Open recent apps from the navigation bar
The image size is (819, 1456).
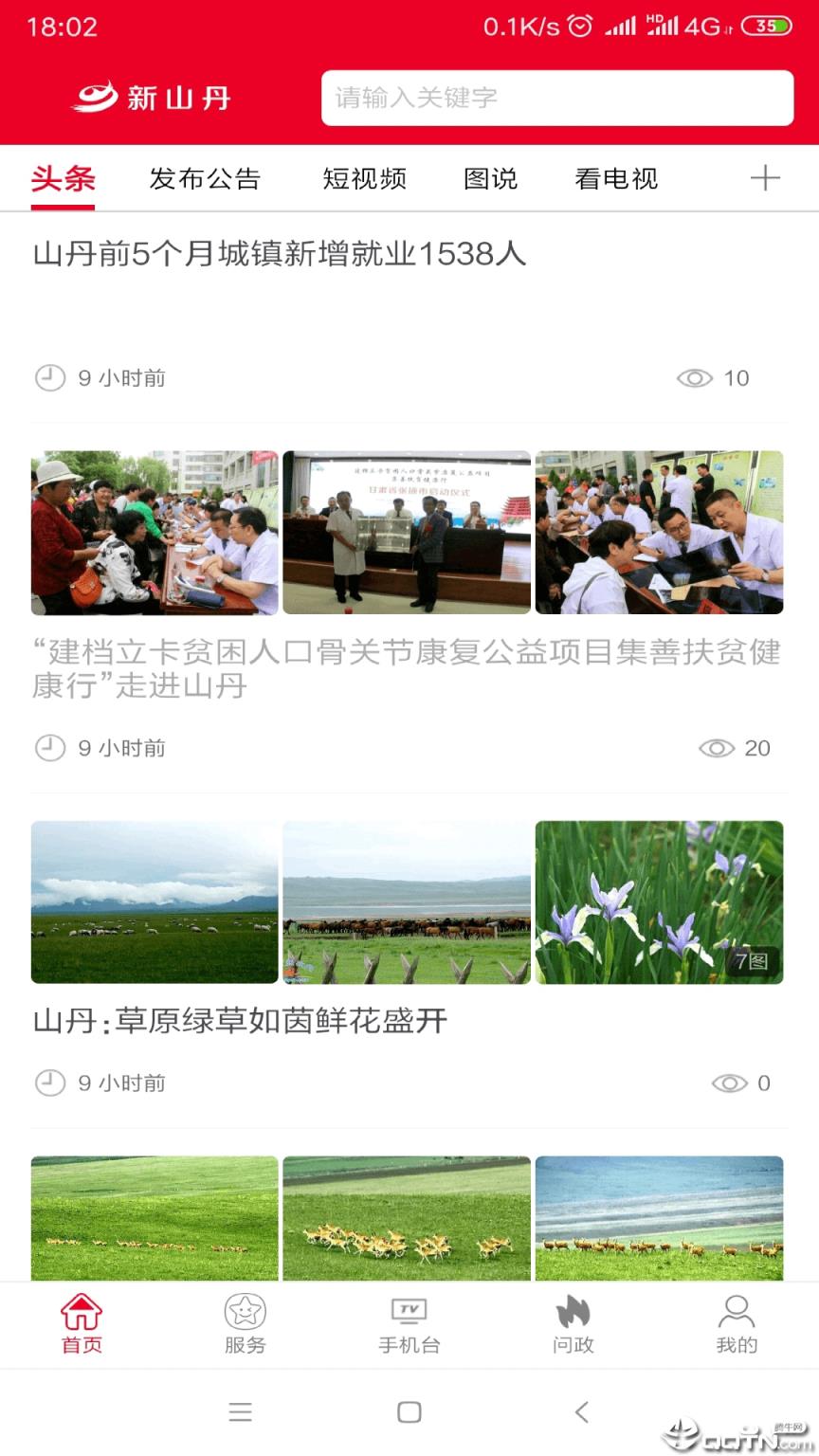(x=241, y=1411)
